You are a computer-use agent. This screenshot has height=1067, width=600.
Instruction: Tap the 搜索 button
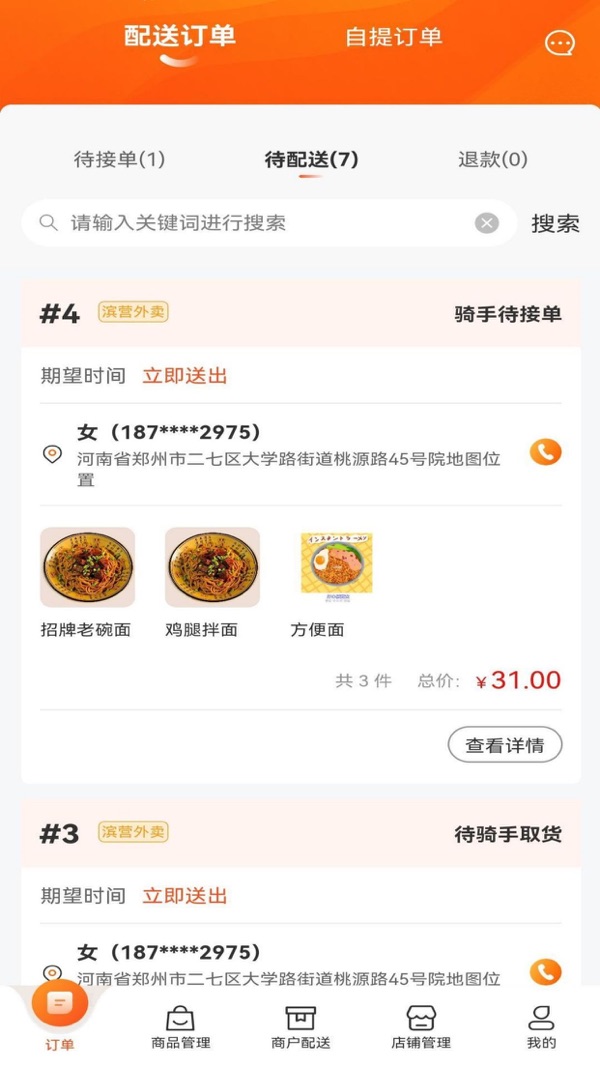(x=555, y=223)
